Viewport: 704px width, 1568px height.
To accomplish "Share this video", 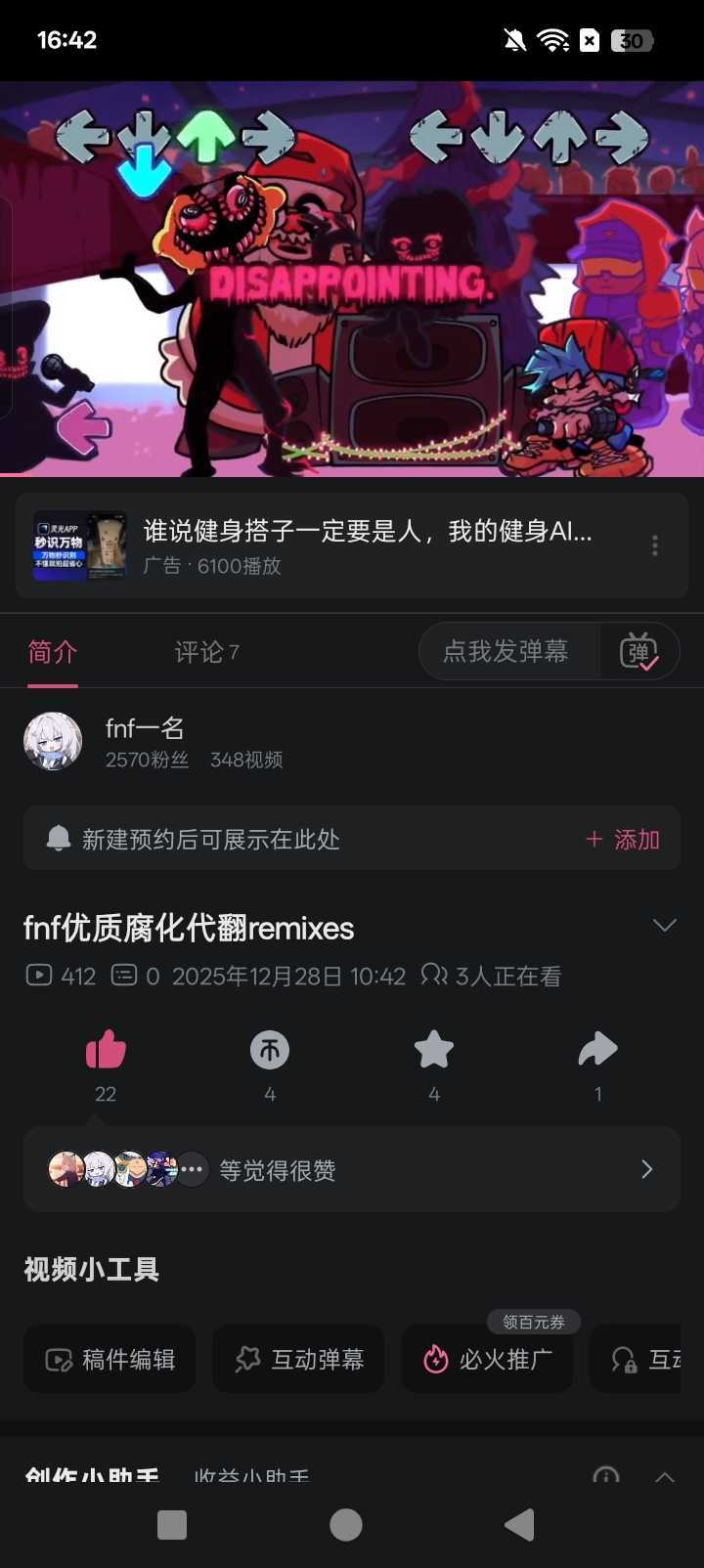I will [597, 1051].
